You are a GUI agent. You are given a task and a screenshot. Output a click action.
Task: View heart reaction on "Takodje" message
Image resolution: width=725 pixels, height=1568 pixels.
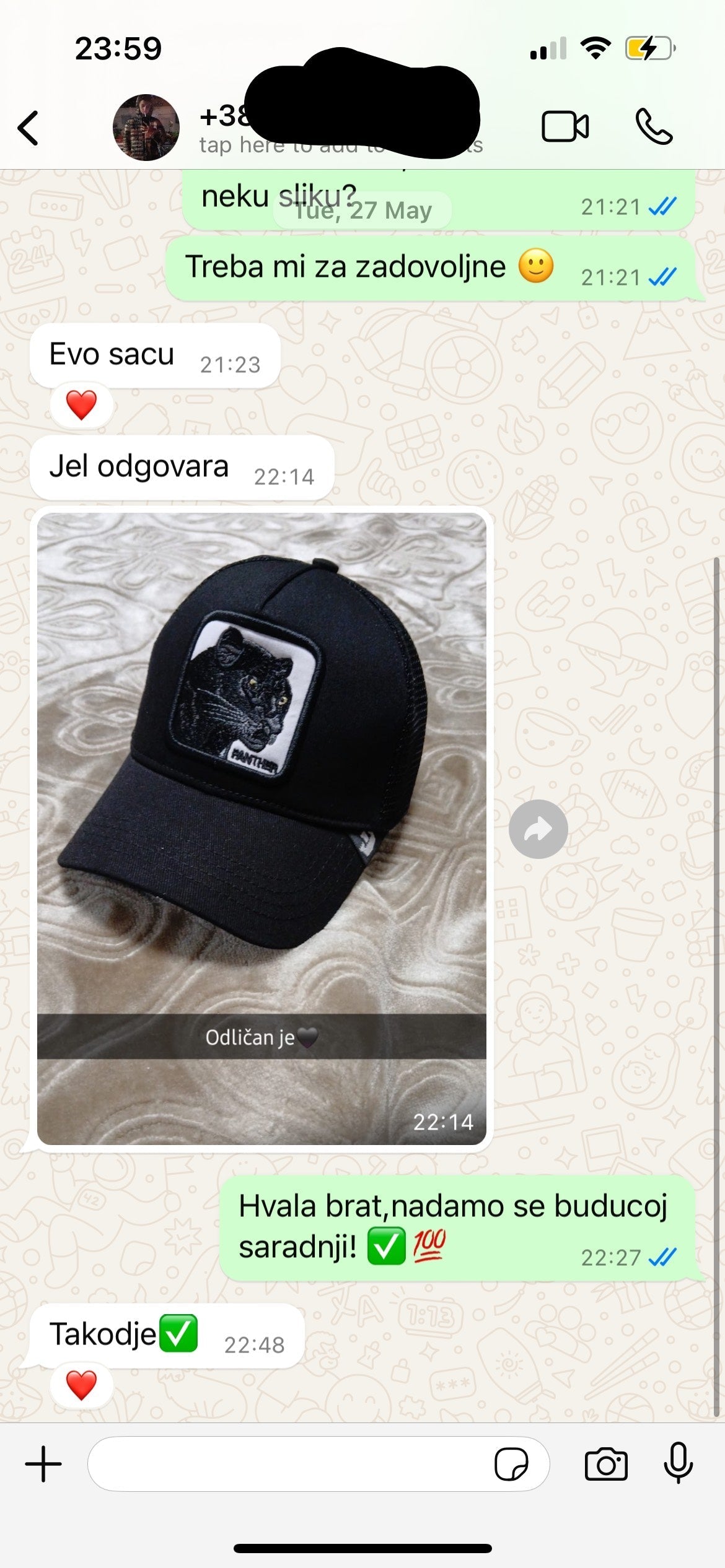click(81, 1385)
